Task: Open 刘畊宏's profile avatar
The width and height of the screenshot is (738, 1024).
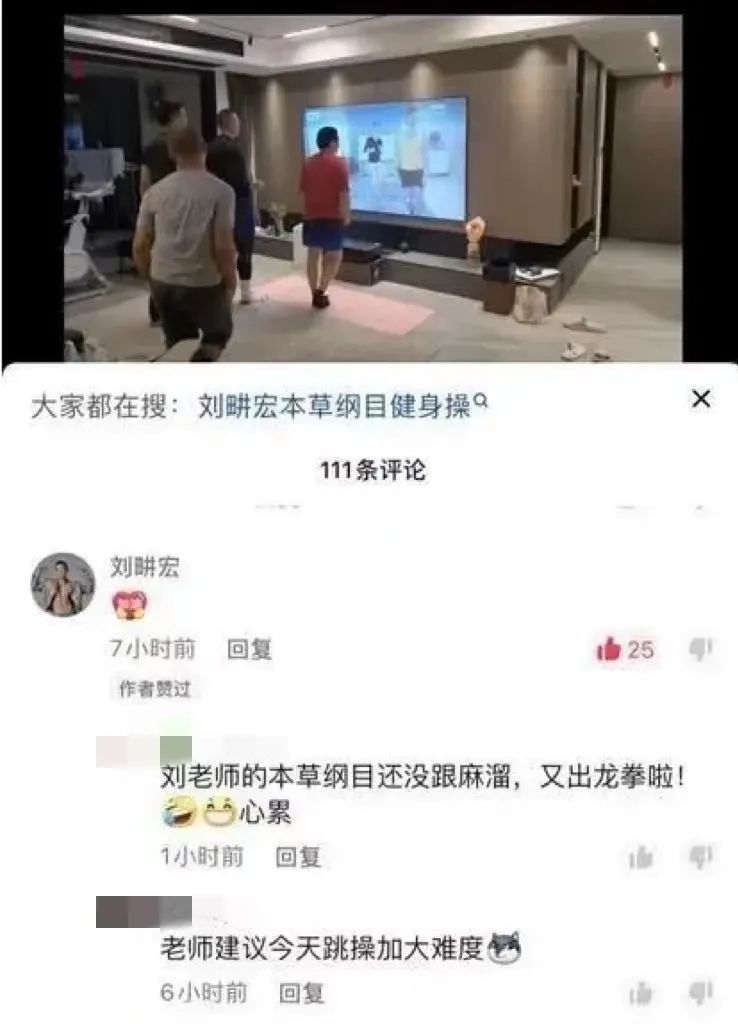Action: click(x=62, y=583)
